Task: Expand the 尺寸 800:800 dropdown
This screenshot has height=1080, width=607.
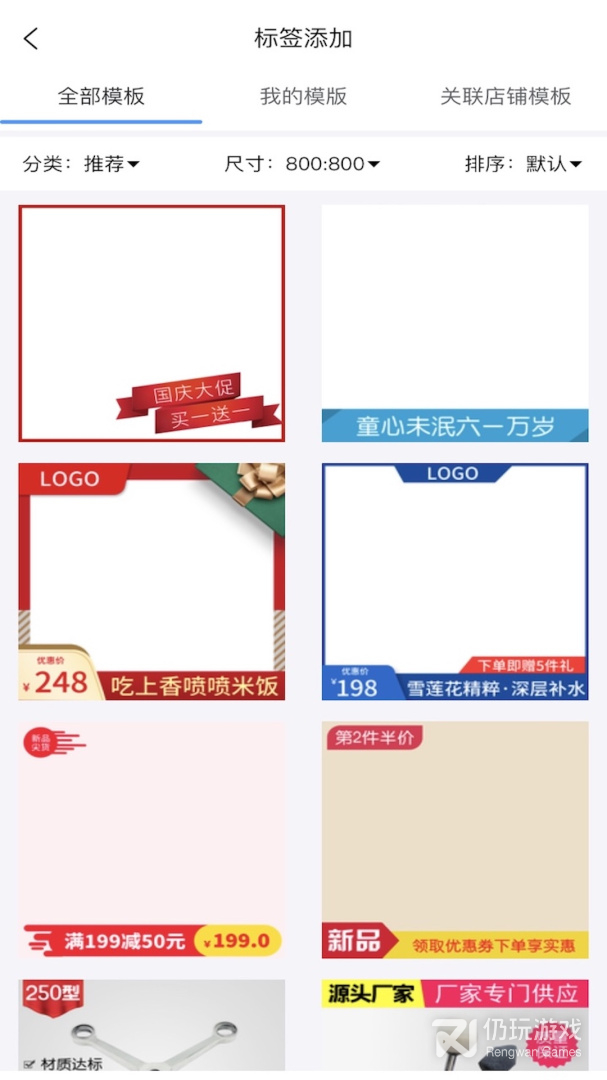Action: click(x=302, y=164)
